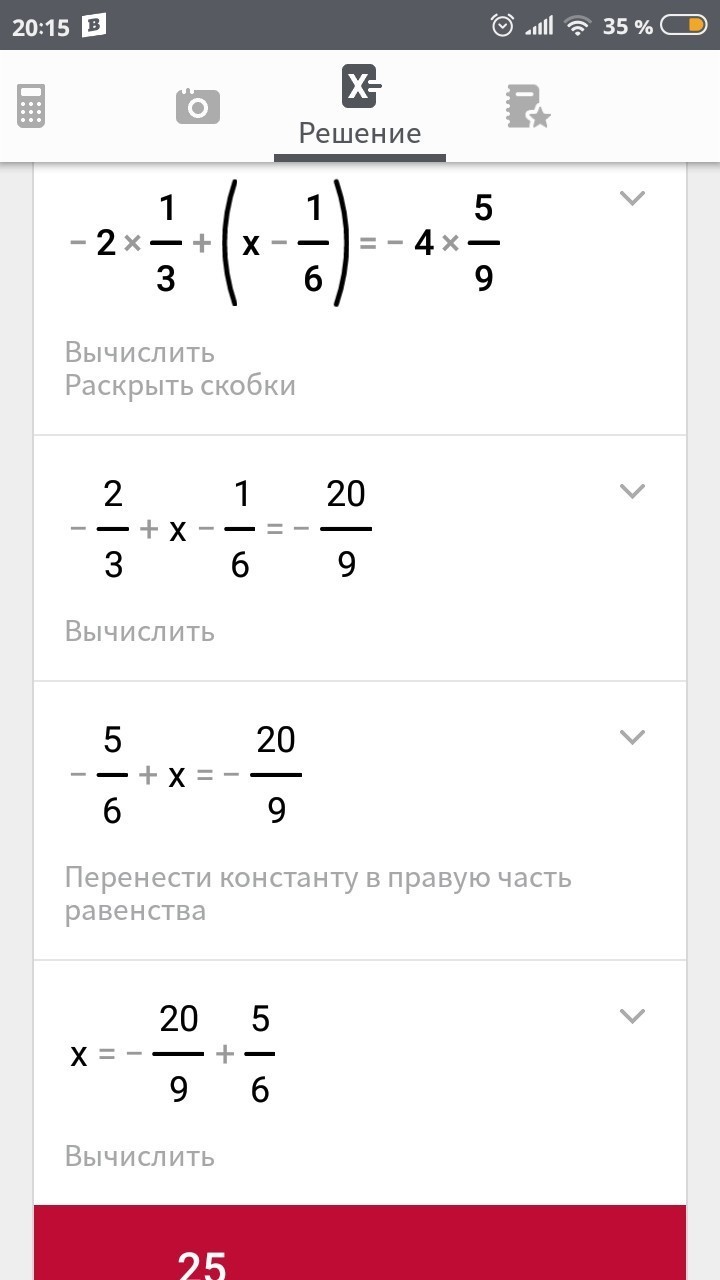
Task: Open the camera tab
Action: (197, 106)
